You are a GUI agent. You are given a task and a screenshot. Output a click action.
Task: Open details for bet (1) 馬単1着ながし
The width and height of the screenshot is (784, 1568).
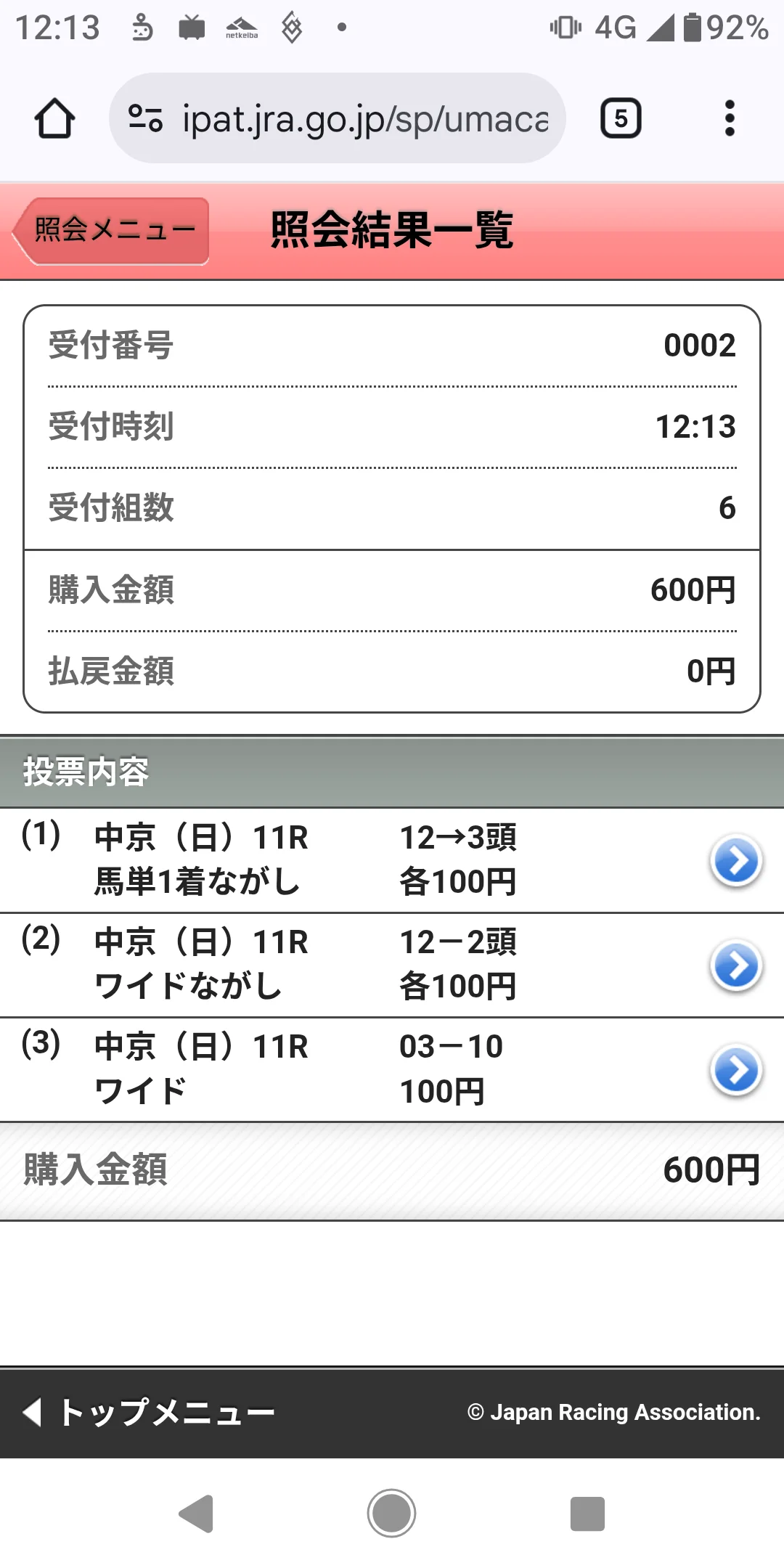[735, 861]
